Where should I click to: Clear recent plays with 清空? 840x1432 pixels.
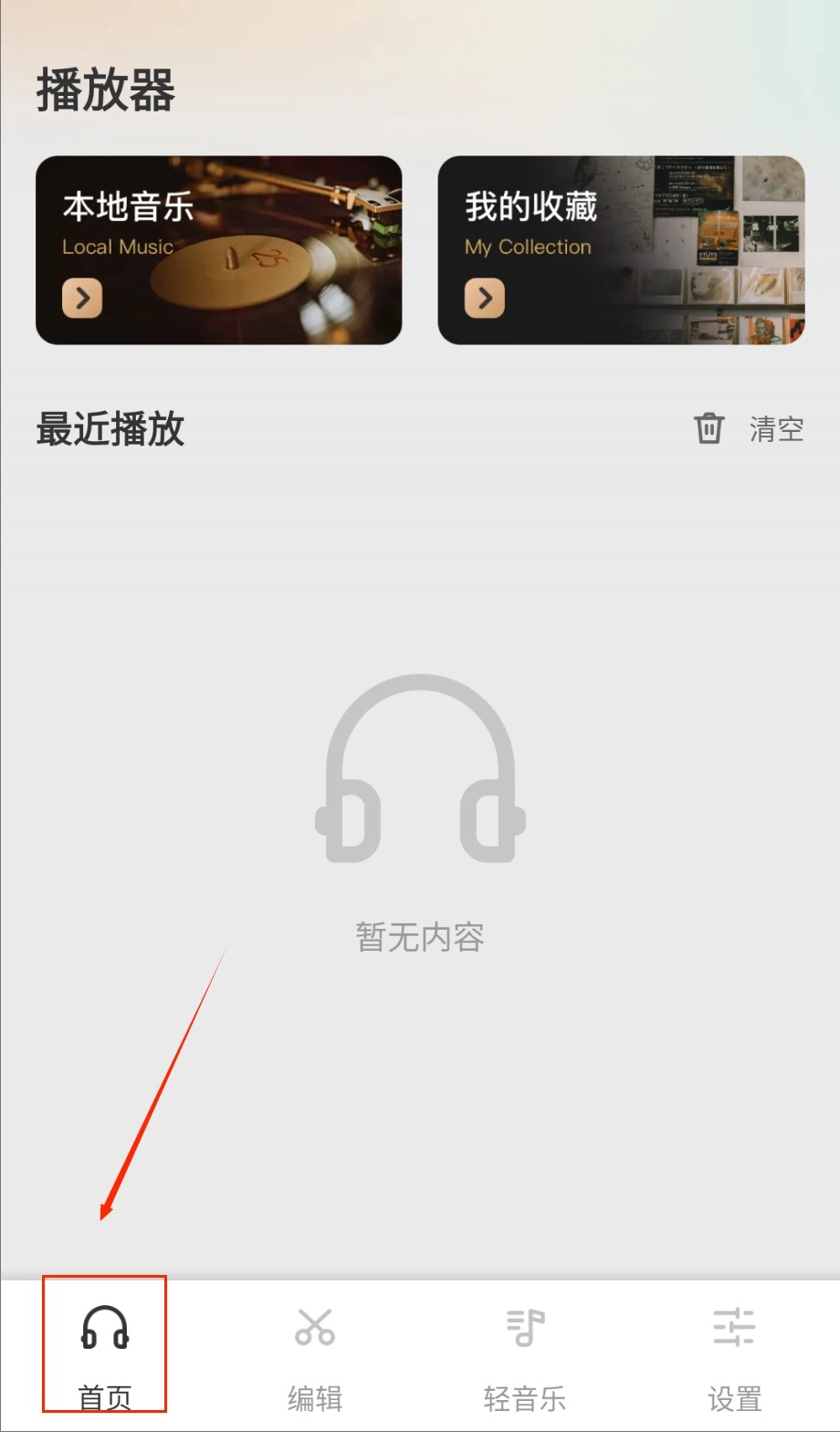click(x=751, y=428)
